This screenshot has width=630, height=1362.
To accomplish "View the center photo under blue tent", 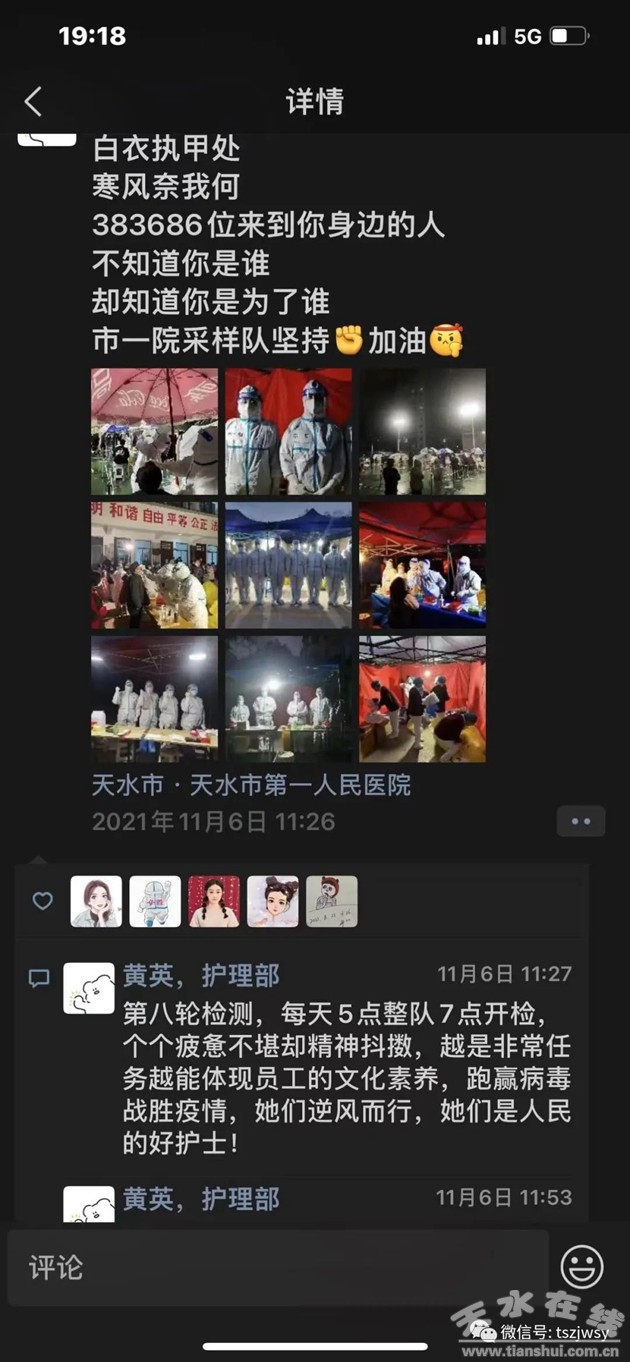I will [288, 565].
